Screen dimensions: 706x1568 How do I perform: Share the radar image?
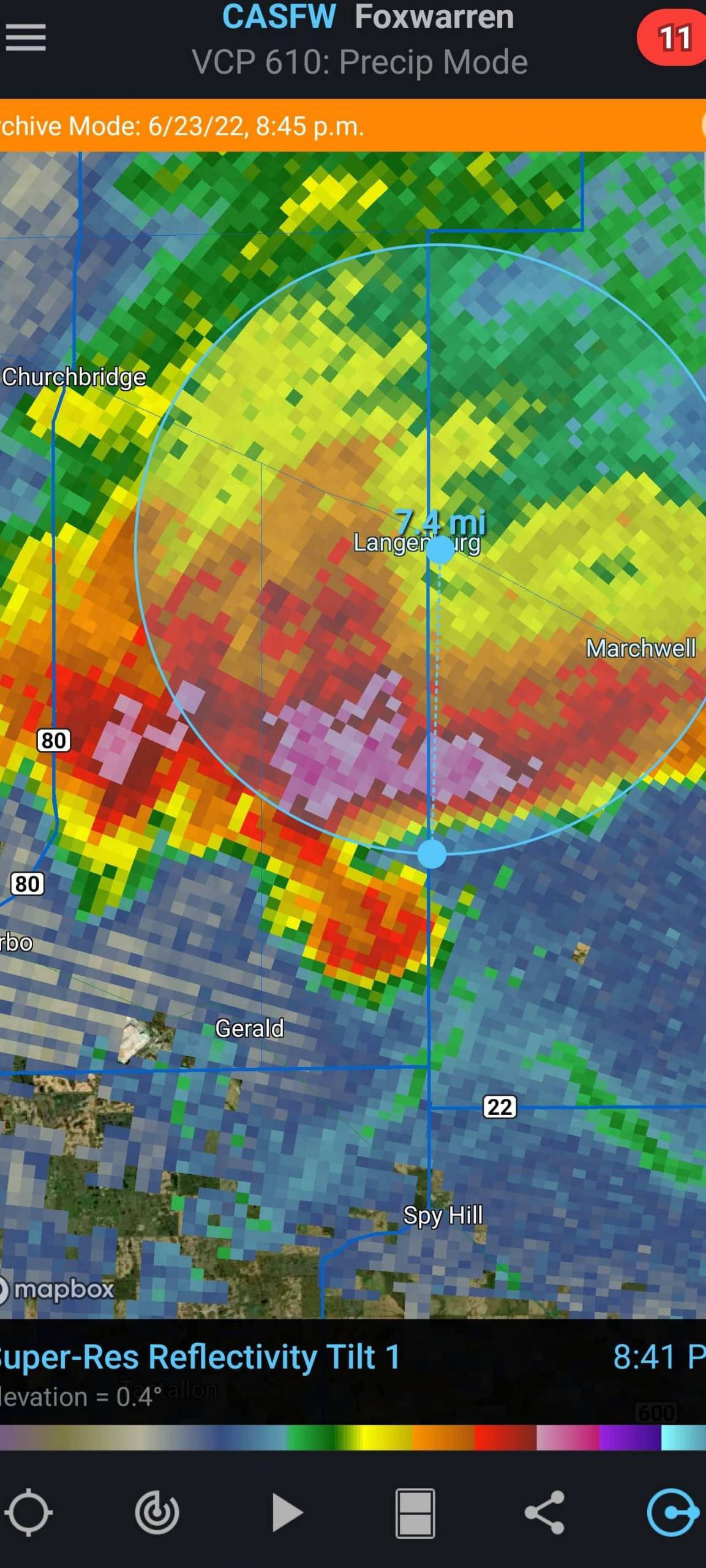tap(544, 1512)
